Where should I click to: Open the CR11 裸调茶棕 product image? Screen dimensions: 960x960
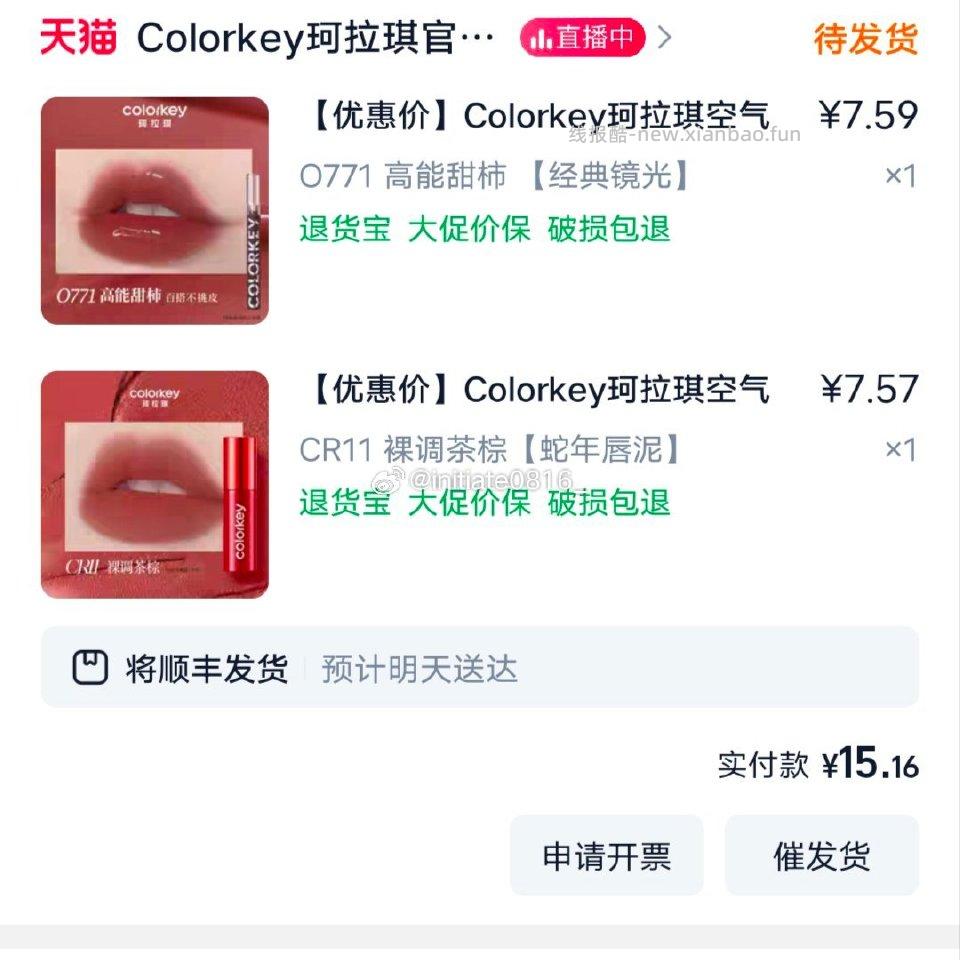[x=155, y=484]
